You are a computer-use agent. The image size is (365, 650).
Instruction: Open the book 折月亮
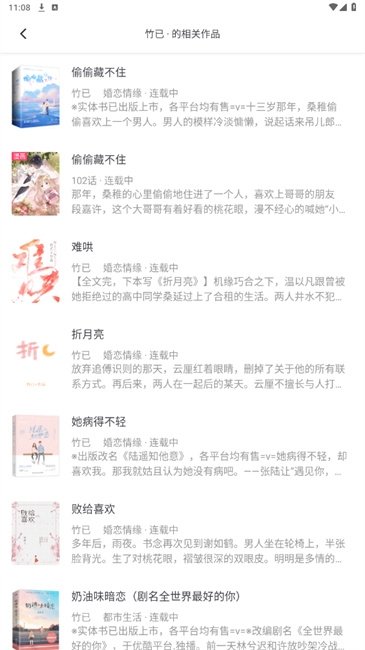(x=182, y=359)
